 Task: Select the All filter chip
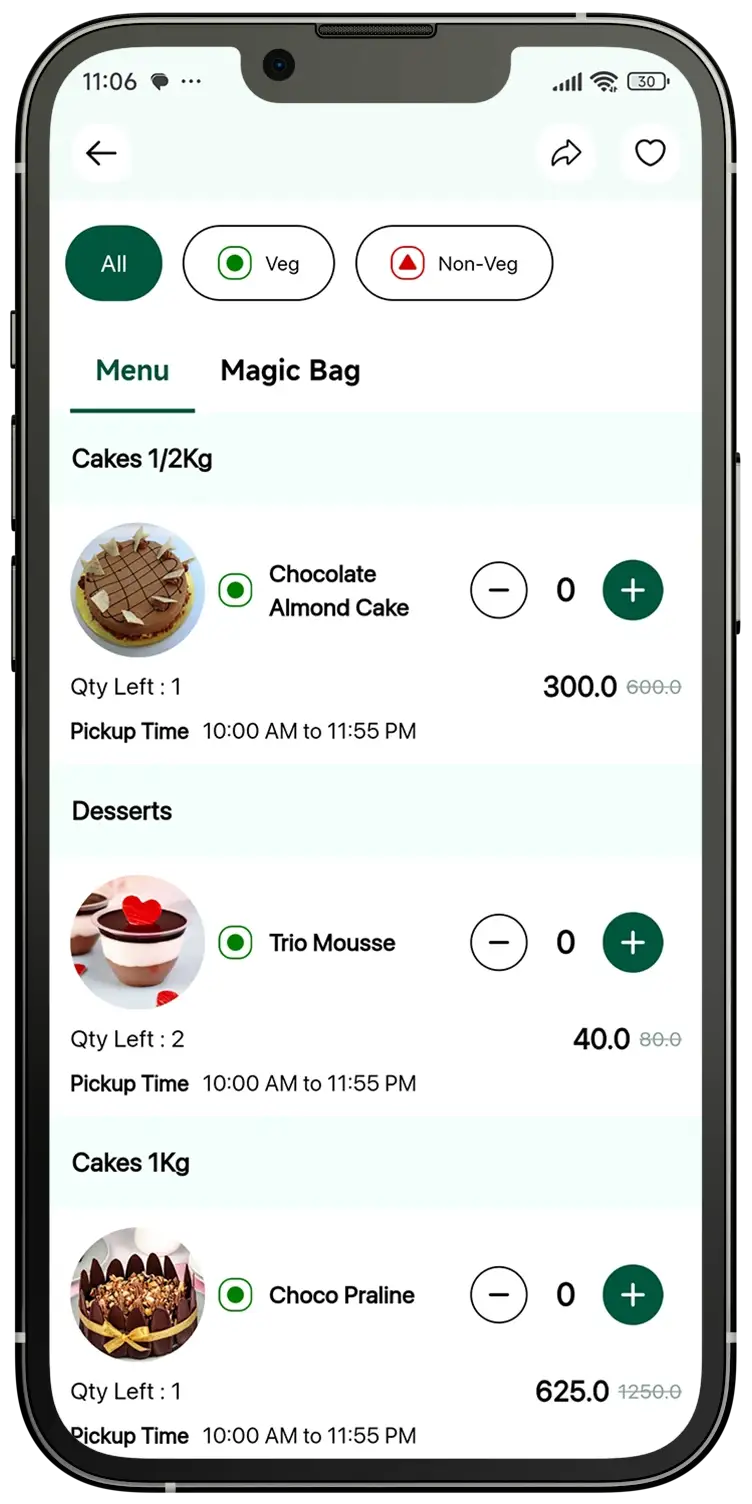tap(114, 264)
